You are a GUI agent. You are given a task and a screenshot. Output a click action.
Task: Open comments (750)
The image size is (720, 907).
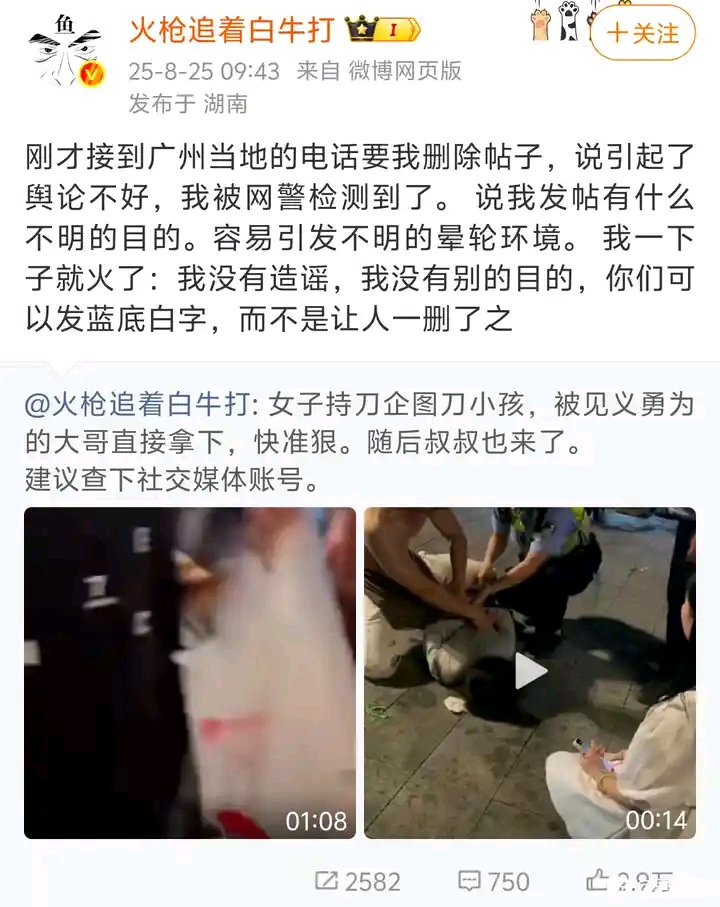494,881
